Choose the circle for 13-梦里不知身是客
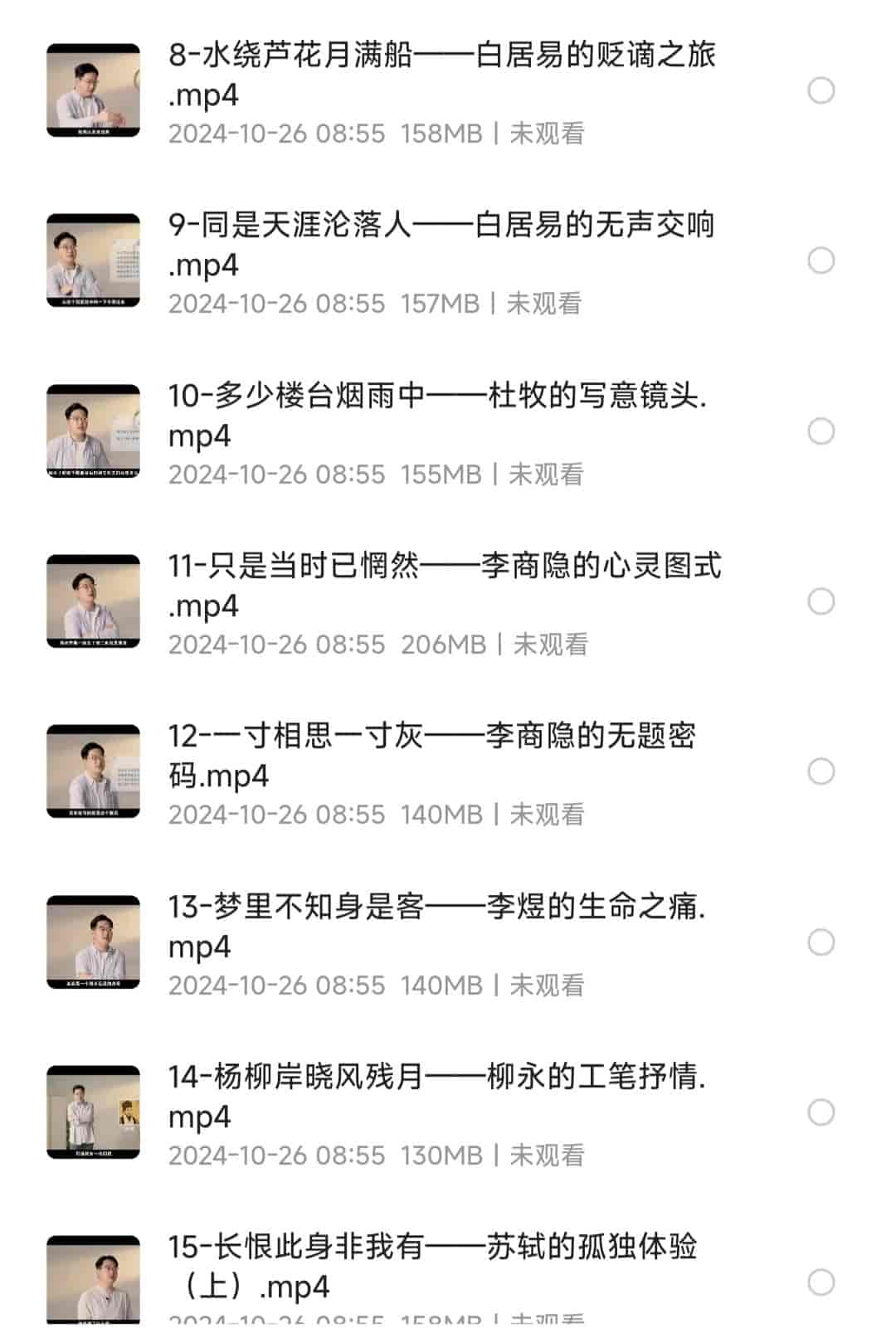Viewport: 896px width, 1333px height. [x=821, y=942]
